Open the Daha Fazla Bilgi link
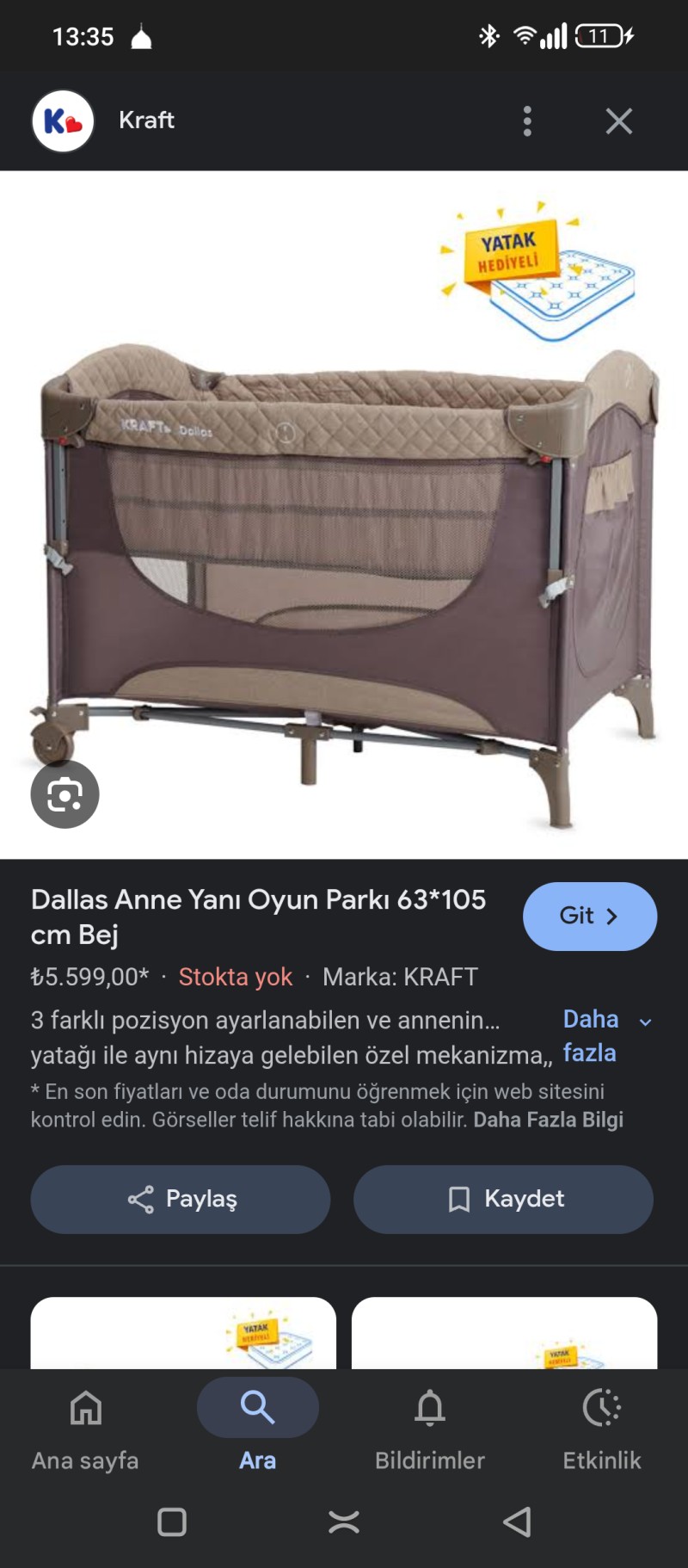The image size is (688, 1568). pyautogui.click(x=548, y=1120)
